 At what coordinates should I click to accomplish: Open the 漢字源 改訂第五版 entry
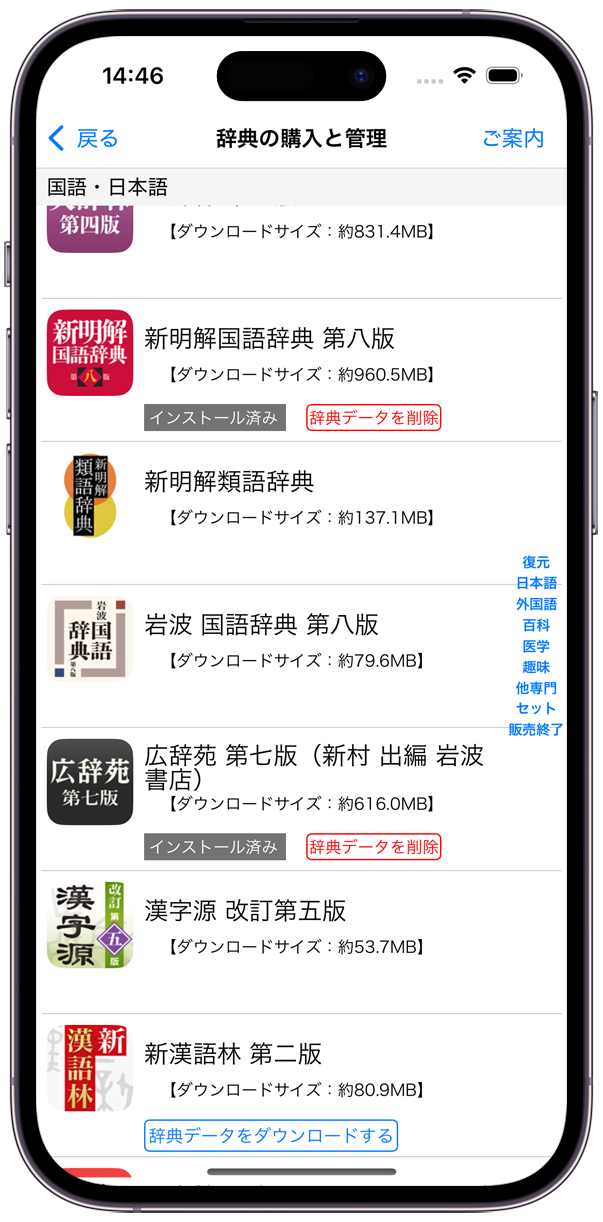pyautogui.click(x=245, y=911)
